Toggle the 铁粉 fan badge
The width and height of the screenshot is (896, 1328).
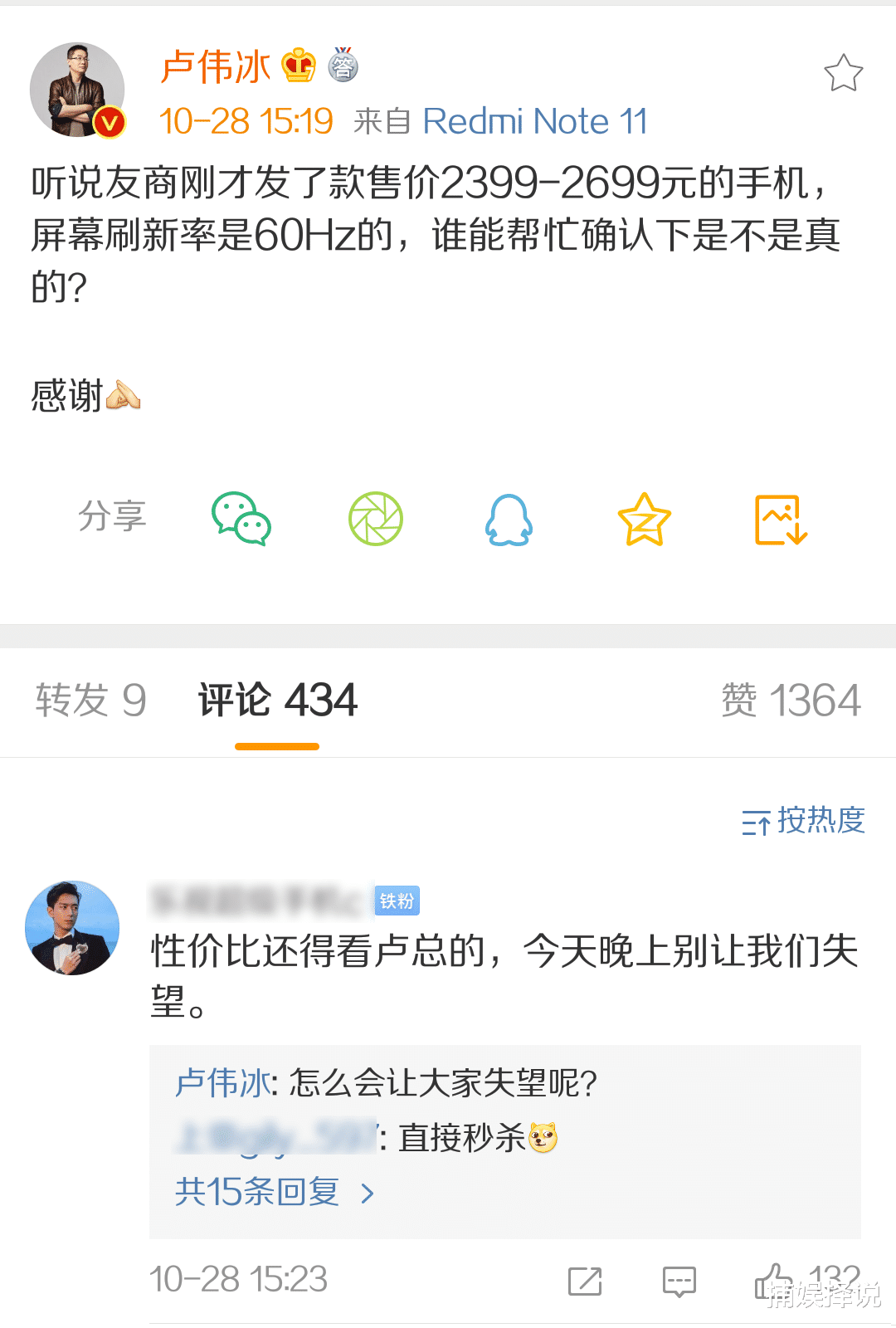coord(396,901)
